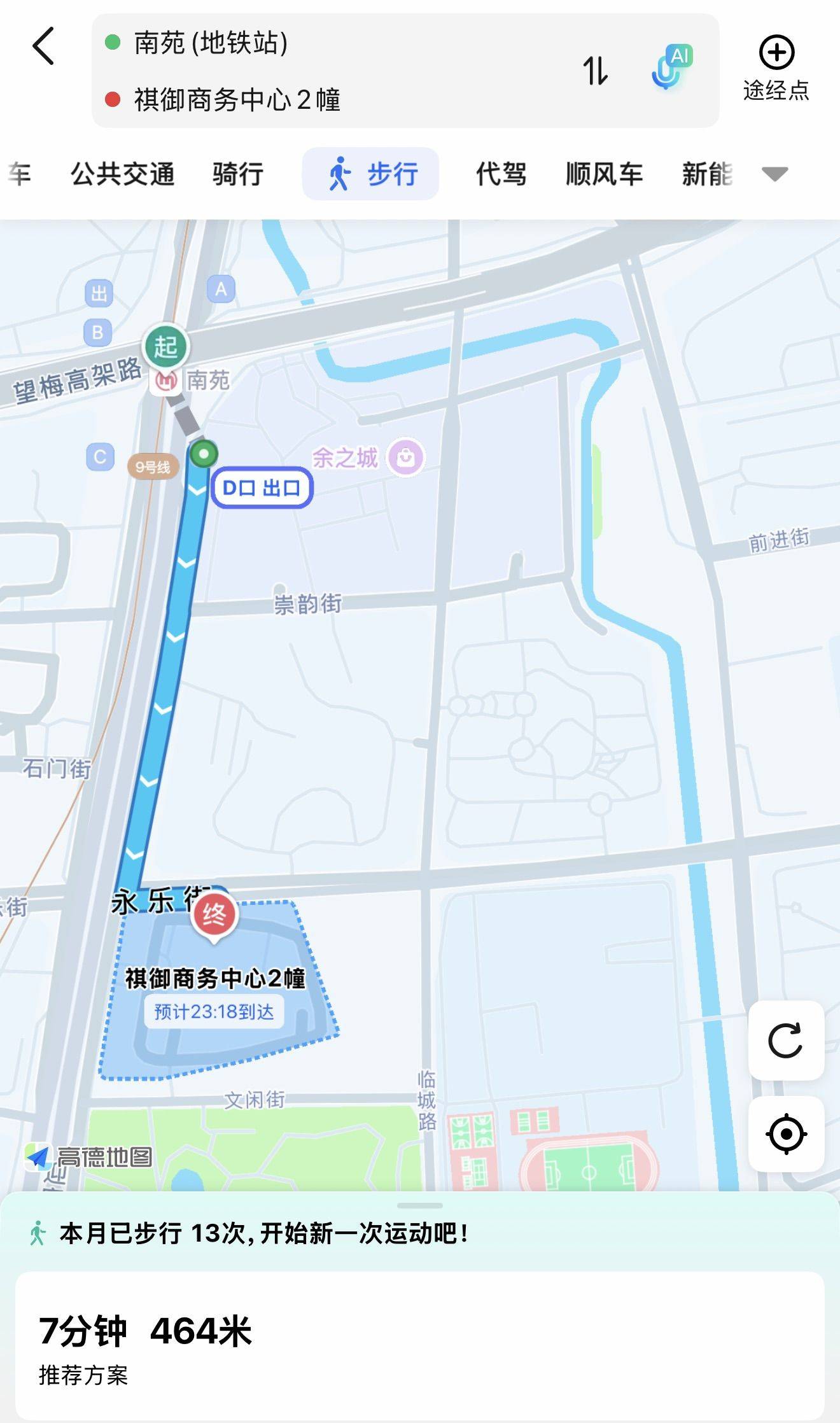Open the 余之城 mall marker
This screenshot has height=1423, width=840.
(406, 456)
